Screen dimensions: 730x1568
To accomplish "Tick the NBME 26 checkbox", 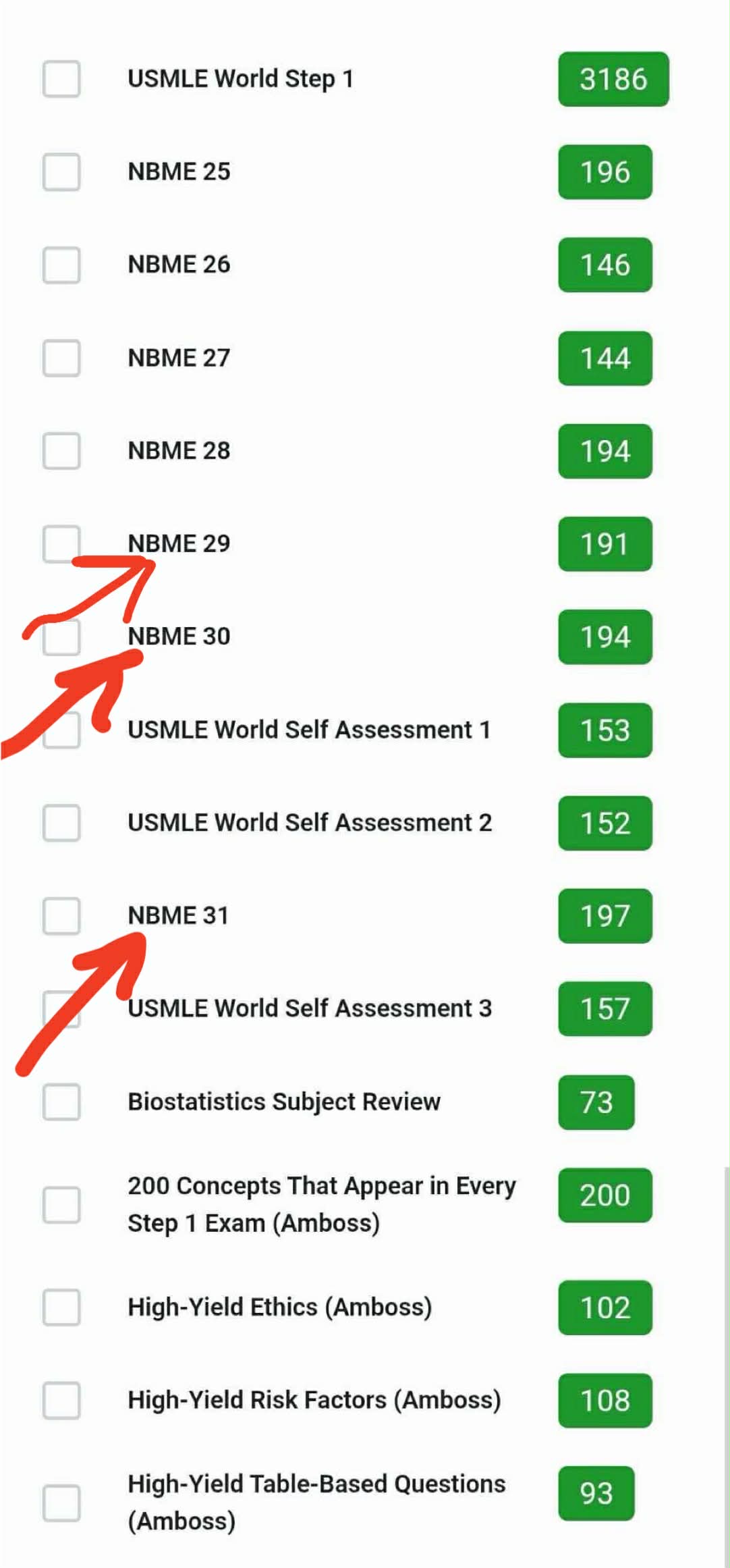I will (x=61, y=265).
